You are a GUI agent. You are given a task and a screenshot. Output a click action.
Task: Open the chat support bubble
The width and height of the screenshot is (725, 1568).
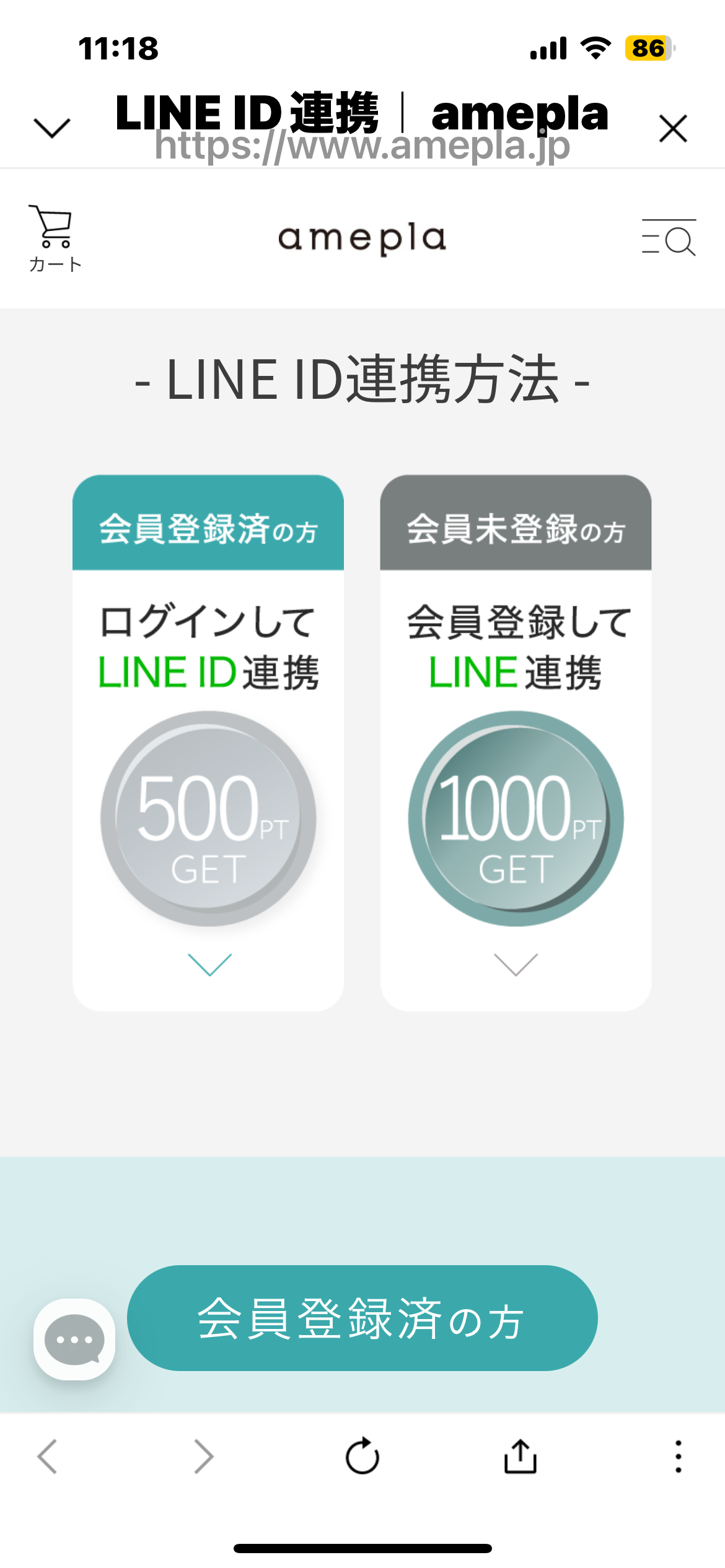(x=74, y=1339)
